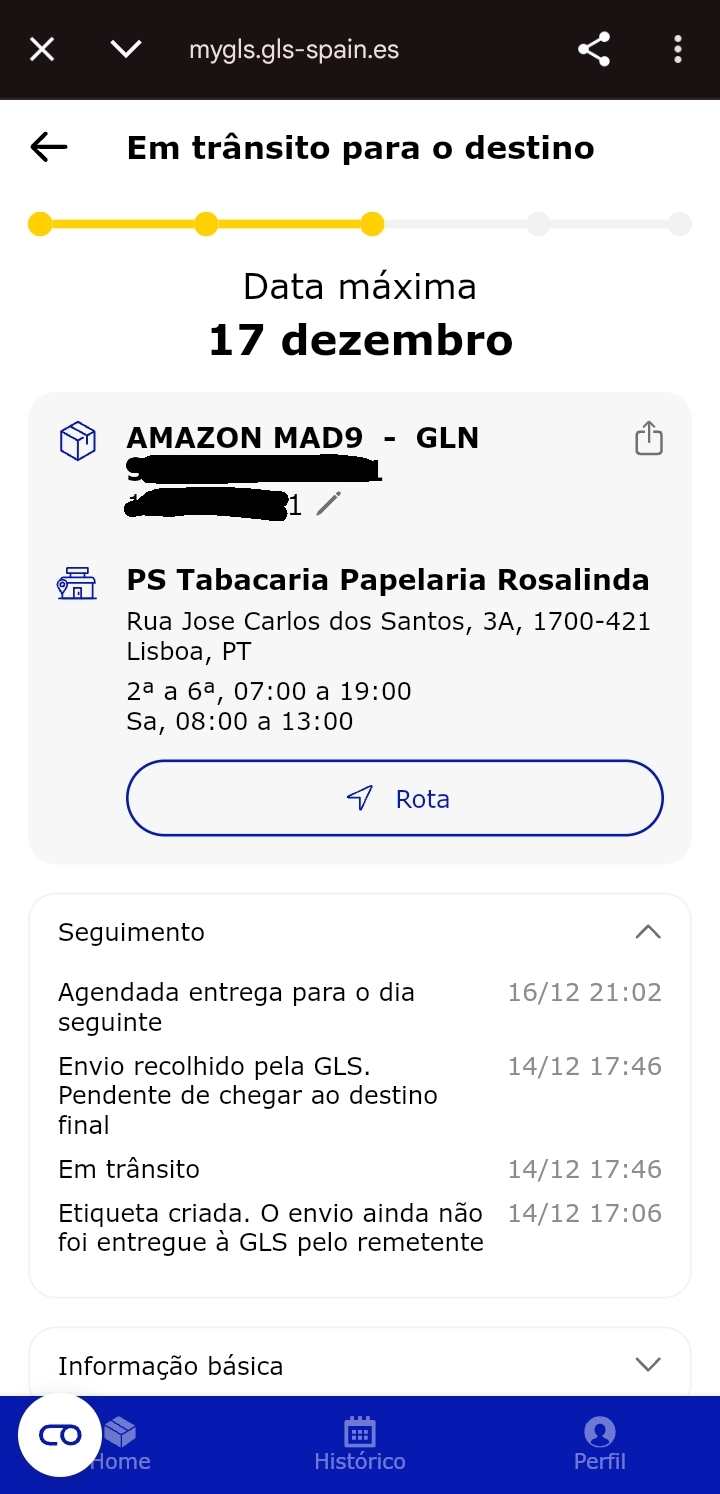Edit the shipment name with the pencil
This screenshot has height=1494, width=720.
328,504
